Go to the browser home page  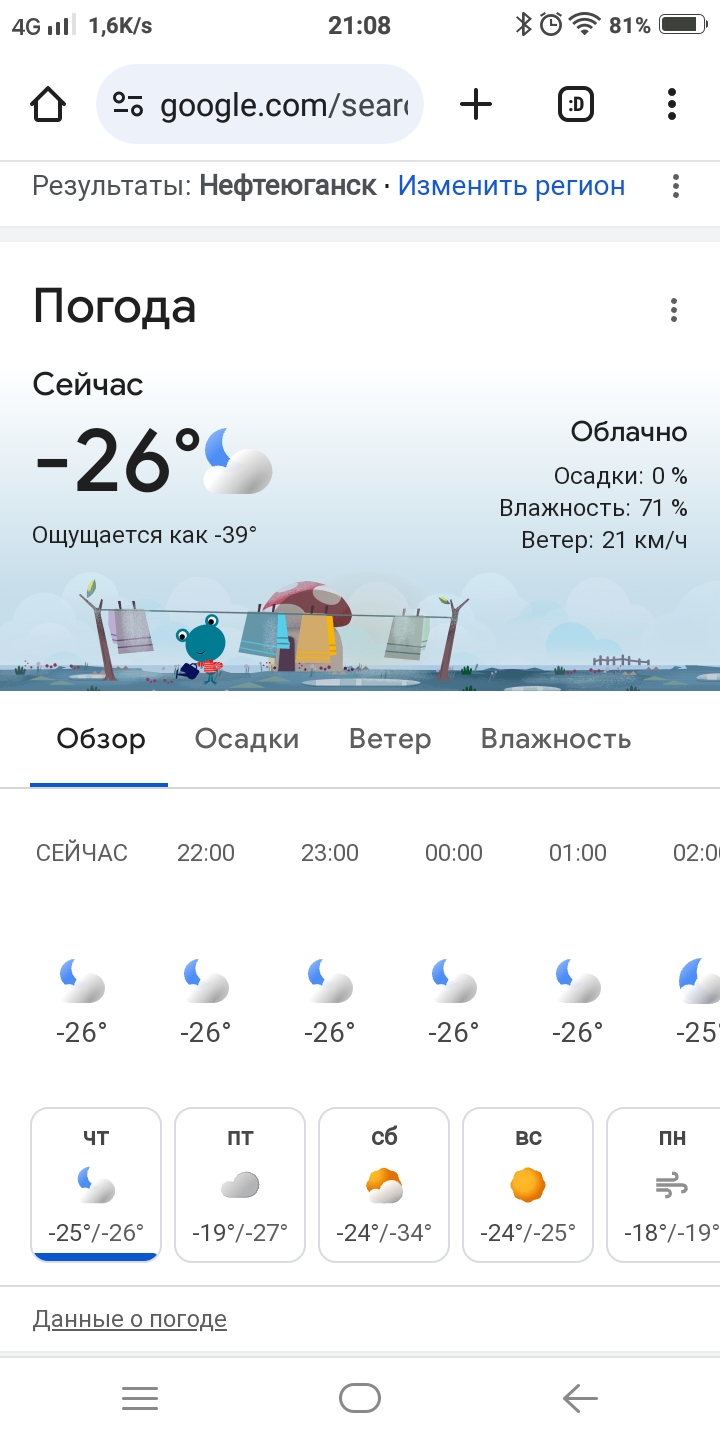49,104
